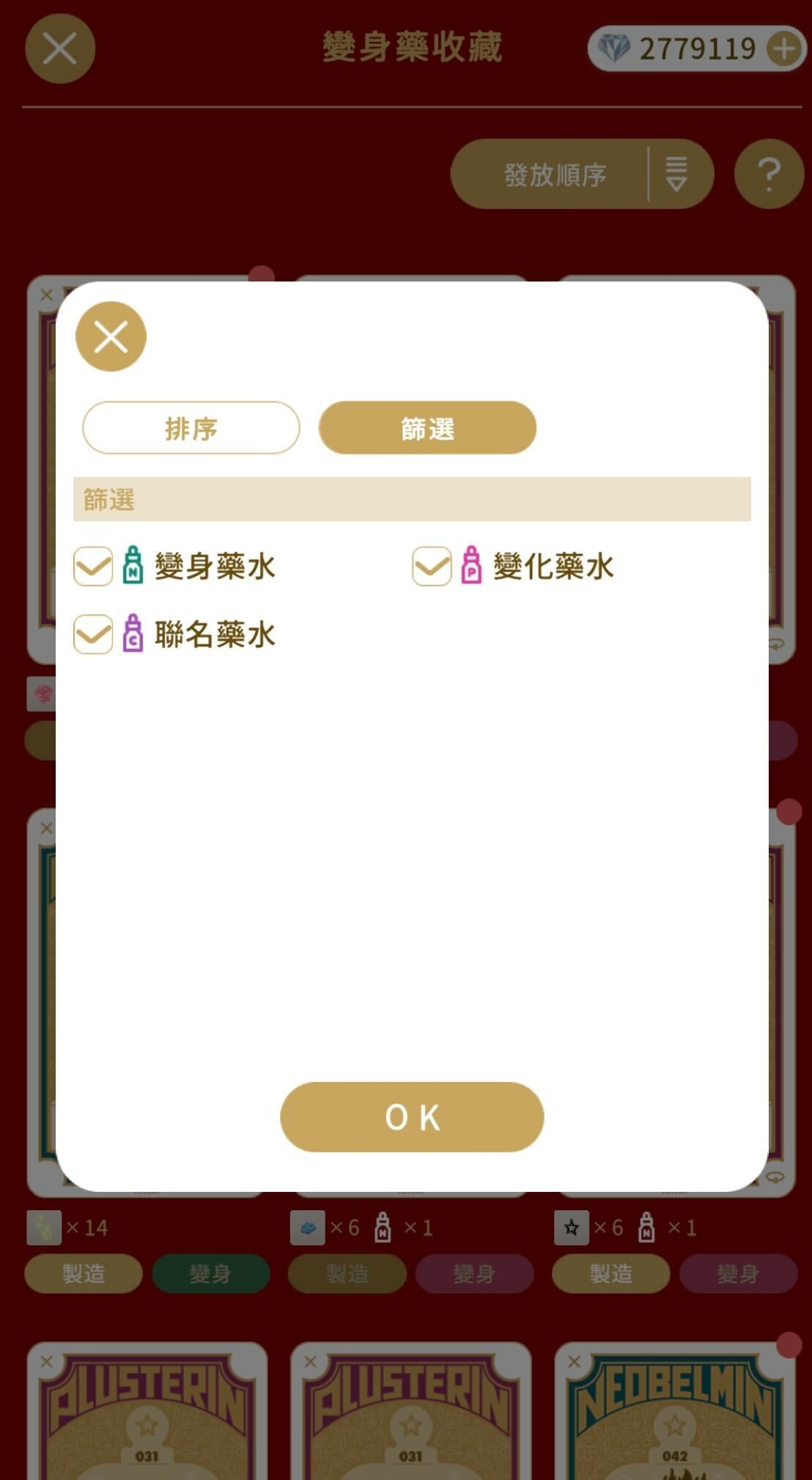Uncheck the 變身藥水 filter
The width and height of the screenshot is (812, 1480).
[93, 567]
